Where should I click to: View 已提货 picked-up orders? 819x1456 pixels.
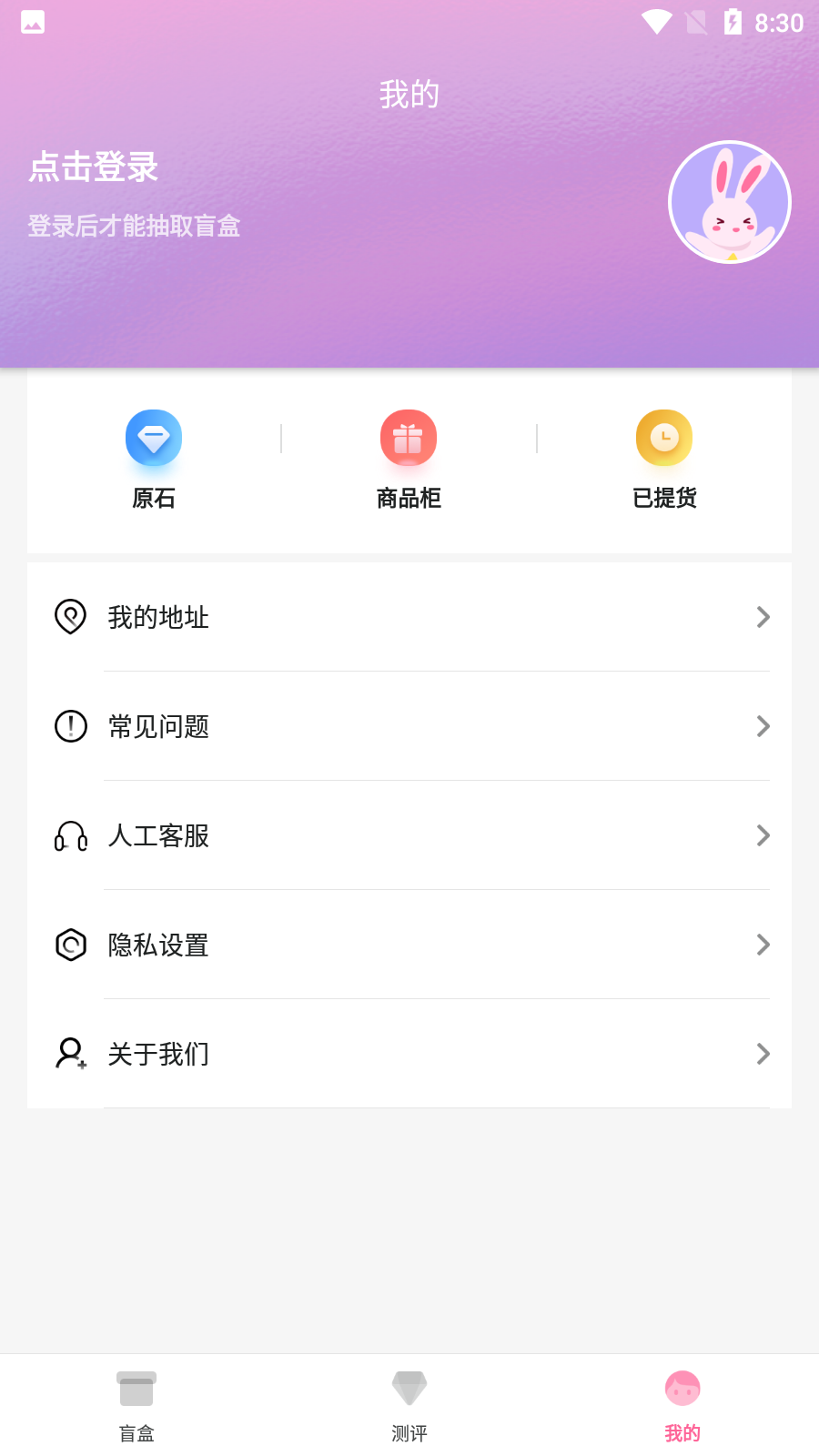(664, 460)
